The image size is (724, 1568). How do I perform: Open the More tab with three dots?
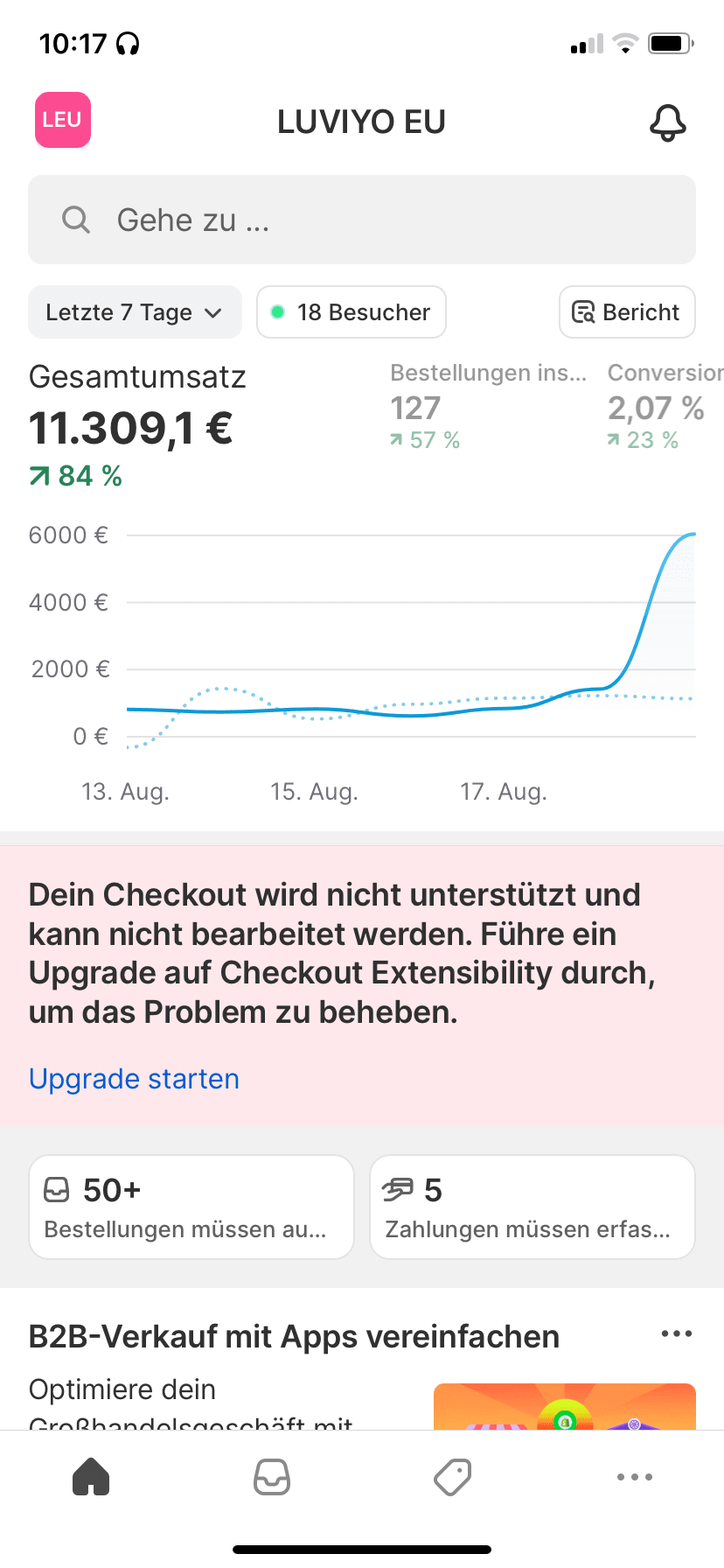click(x=634, y=1477)
